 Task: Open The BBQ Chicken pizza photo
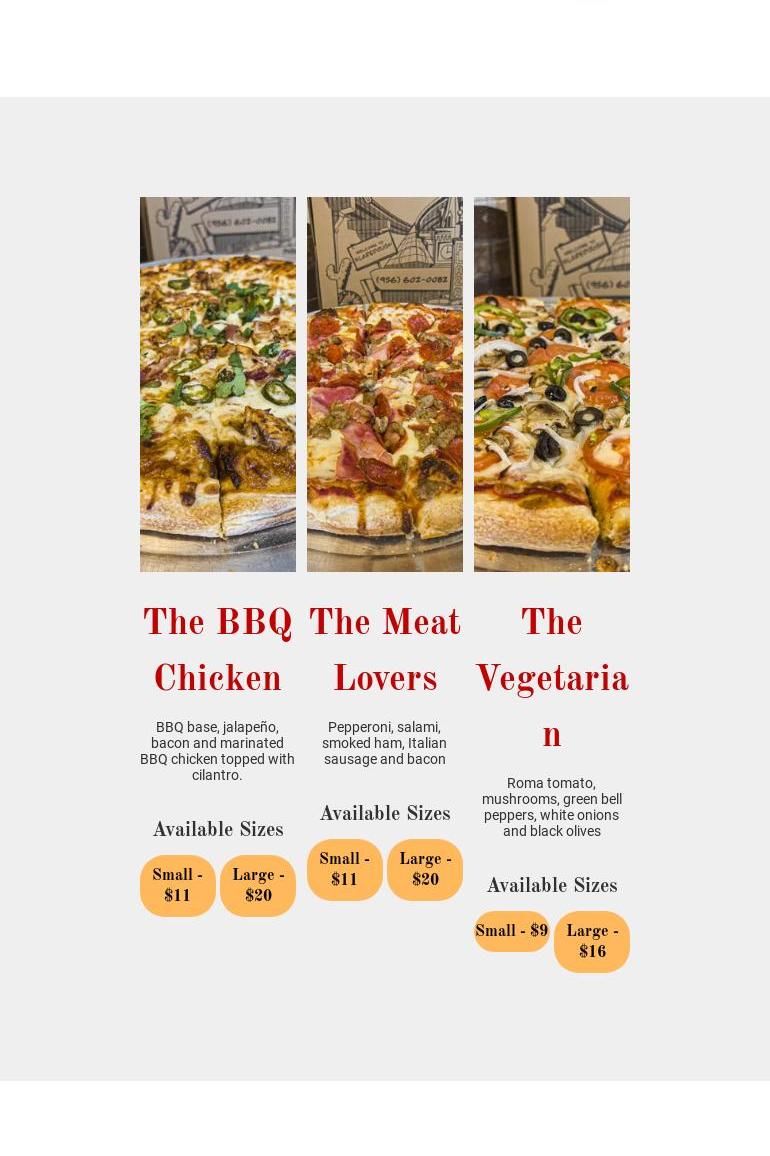point(218,384)
